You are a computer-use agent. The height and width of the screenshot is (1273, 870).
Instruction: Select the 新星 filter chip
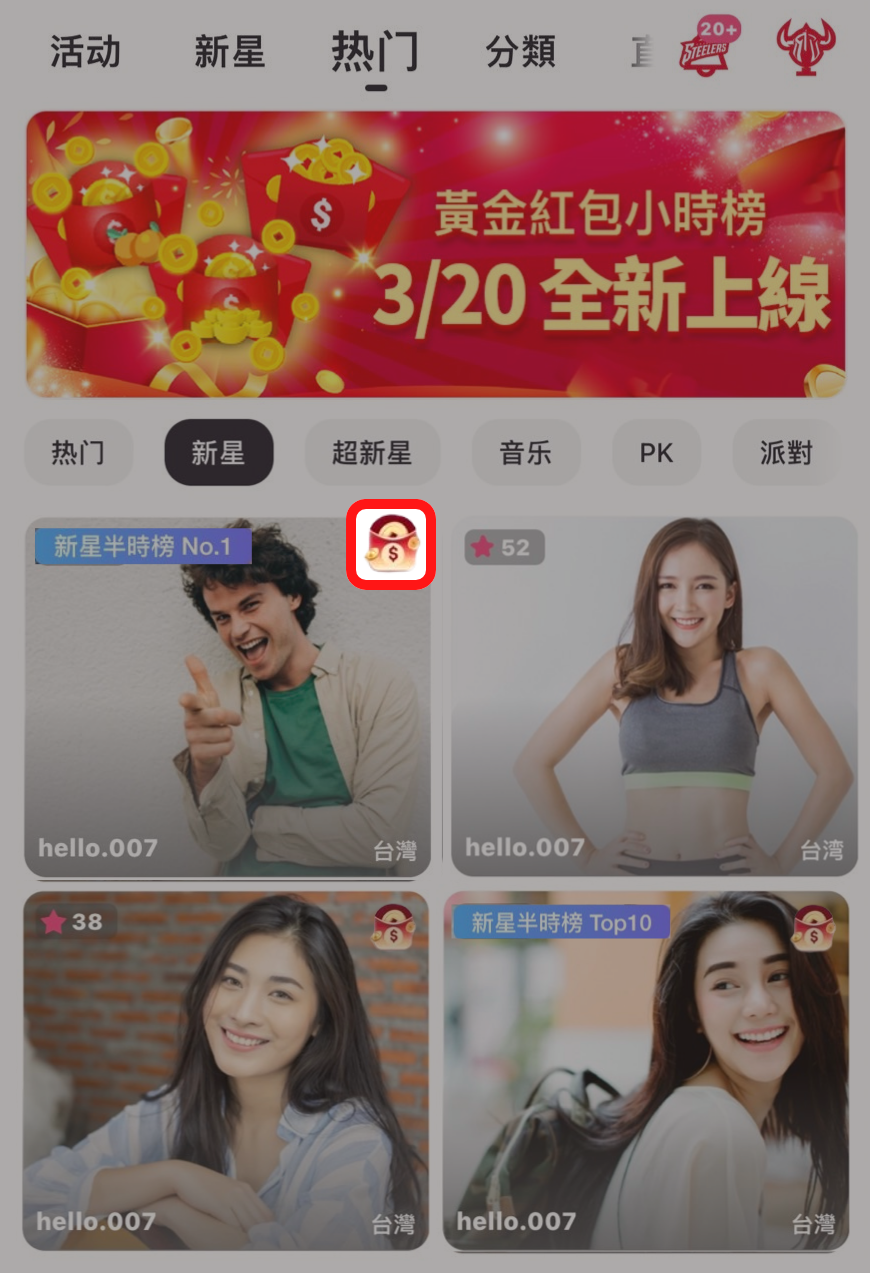218,453
